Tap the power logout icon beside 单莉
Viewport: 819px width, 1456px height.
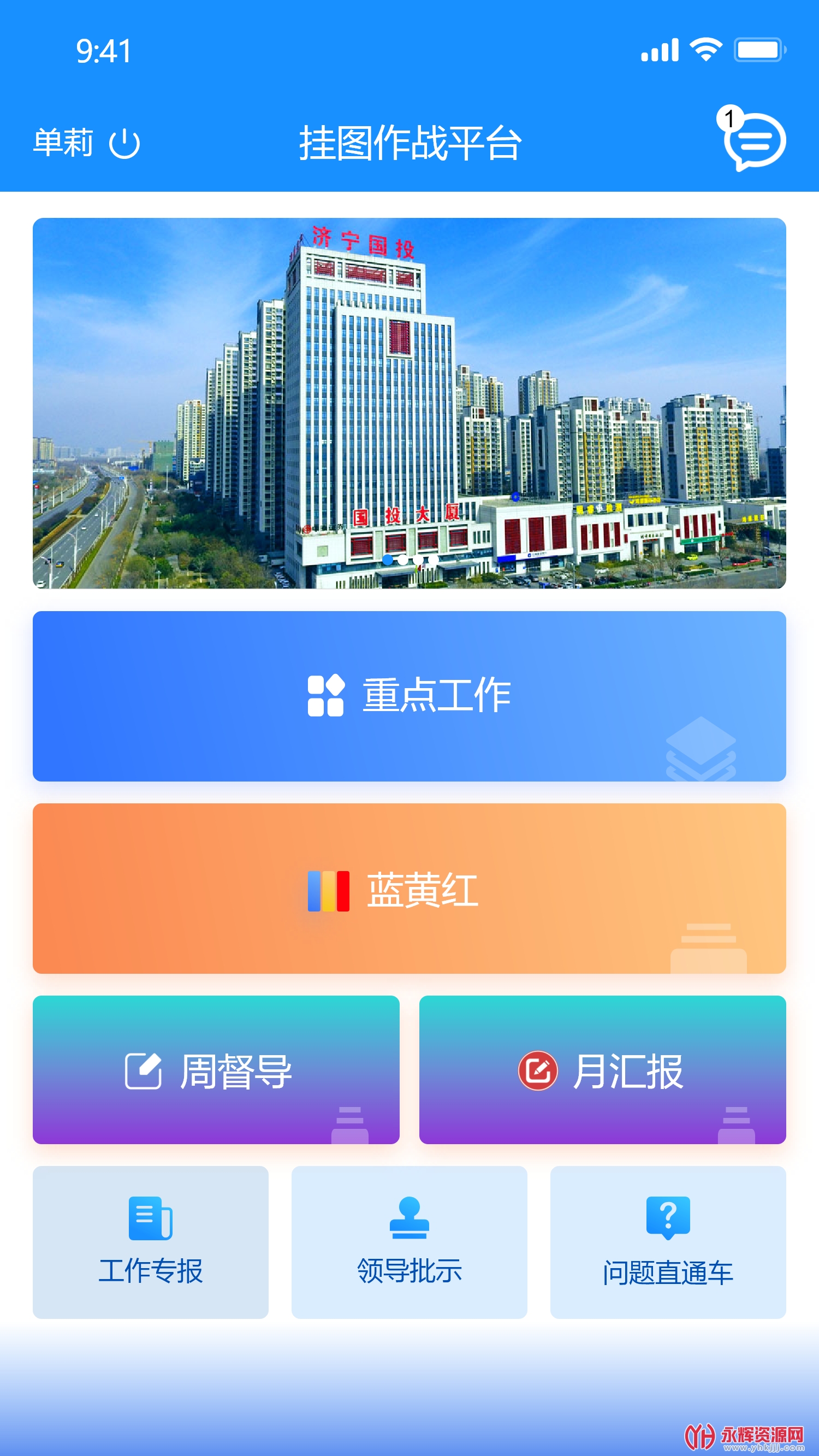click(x=124, y=144)
